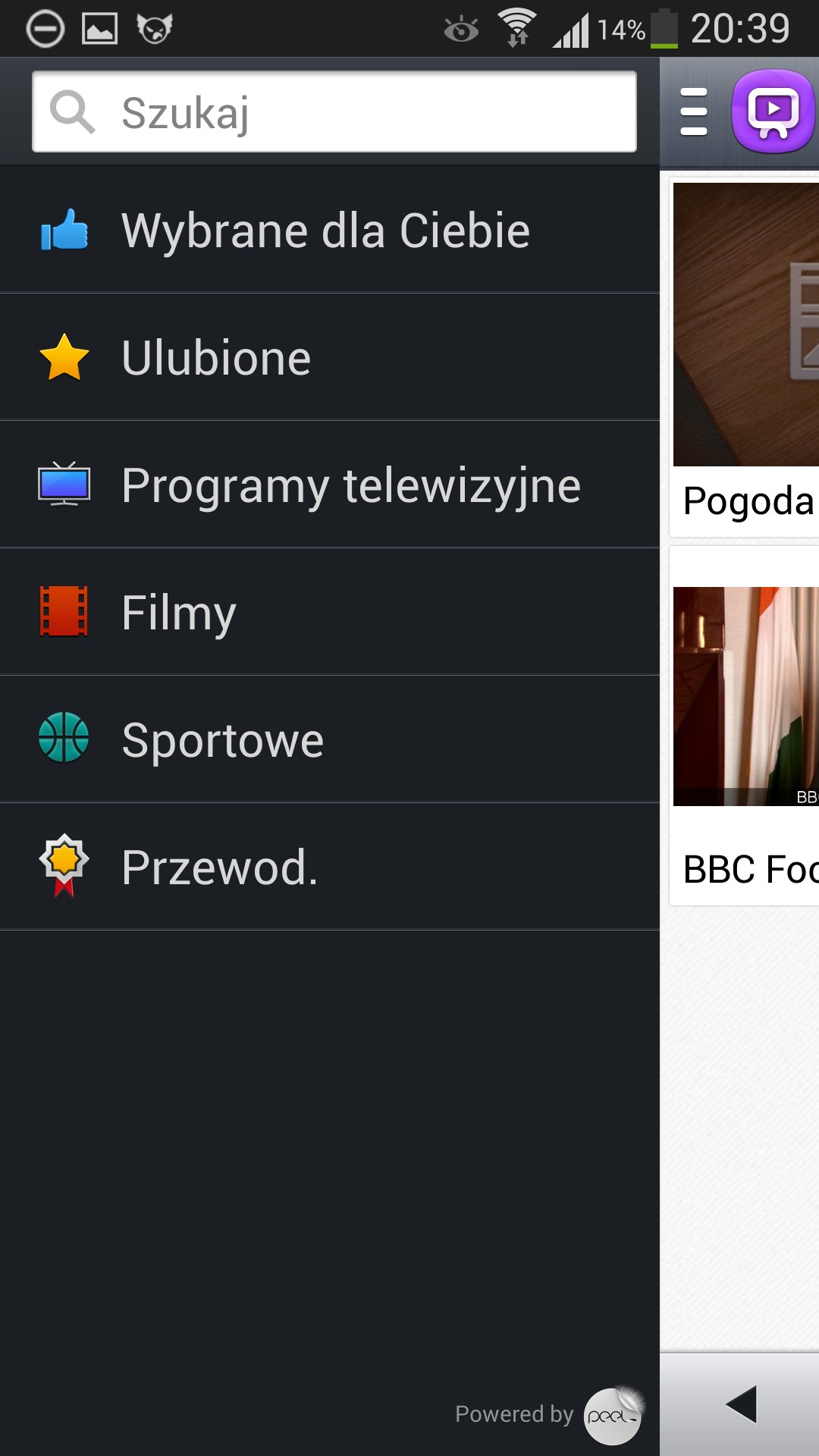The width and height of the screenshot is (819, 1456).
Task: Go to Ulubione favorites
Action: [329, 358]
